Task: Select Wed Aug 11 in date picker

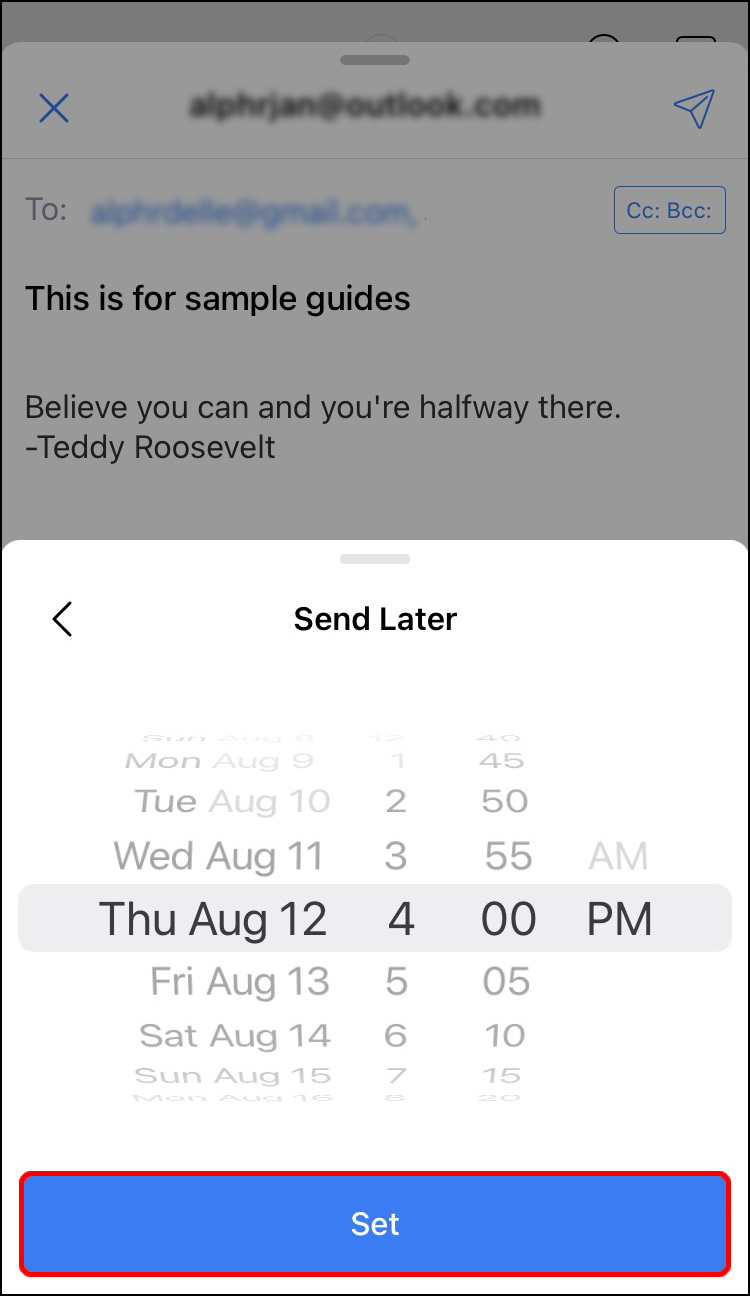Action: pyautogui.click(x=219, y=856)
